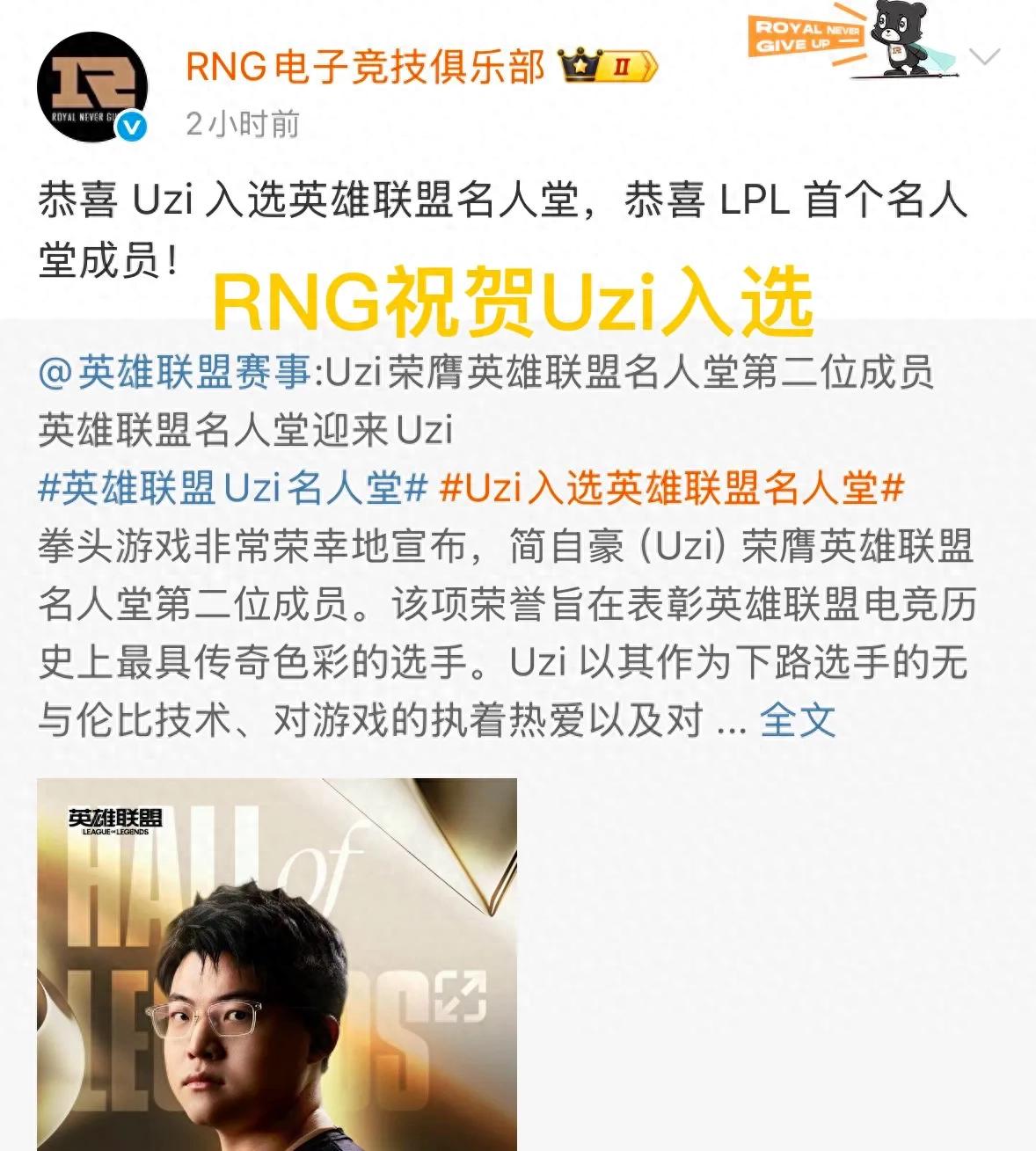The width and height of the screenshot is (1036, 1151).
Task: Tap the RNG电子竞技俱乐部 username
Action: (x=365, y=66)
